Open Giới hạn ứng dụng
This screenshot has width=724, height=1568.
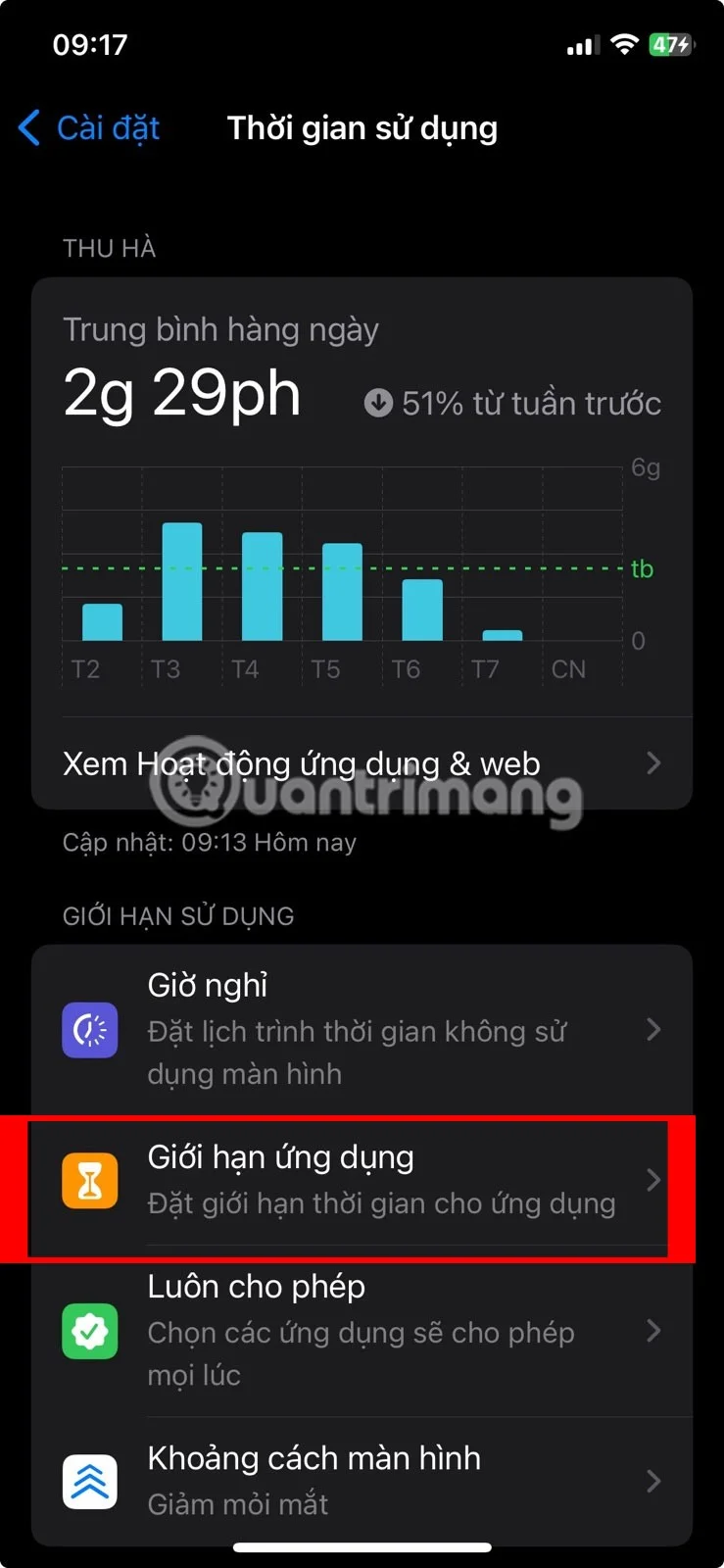361,1181
